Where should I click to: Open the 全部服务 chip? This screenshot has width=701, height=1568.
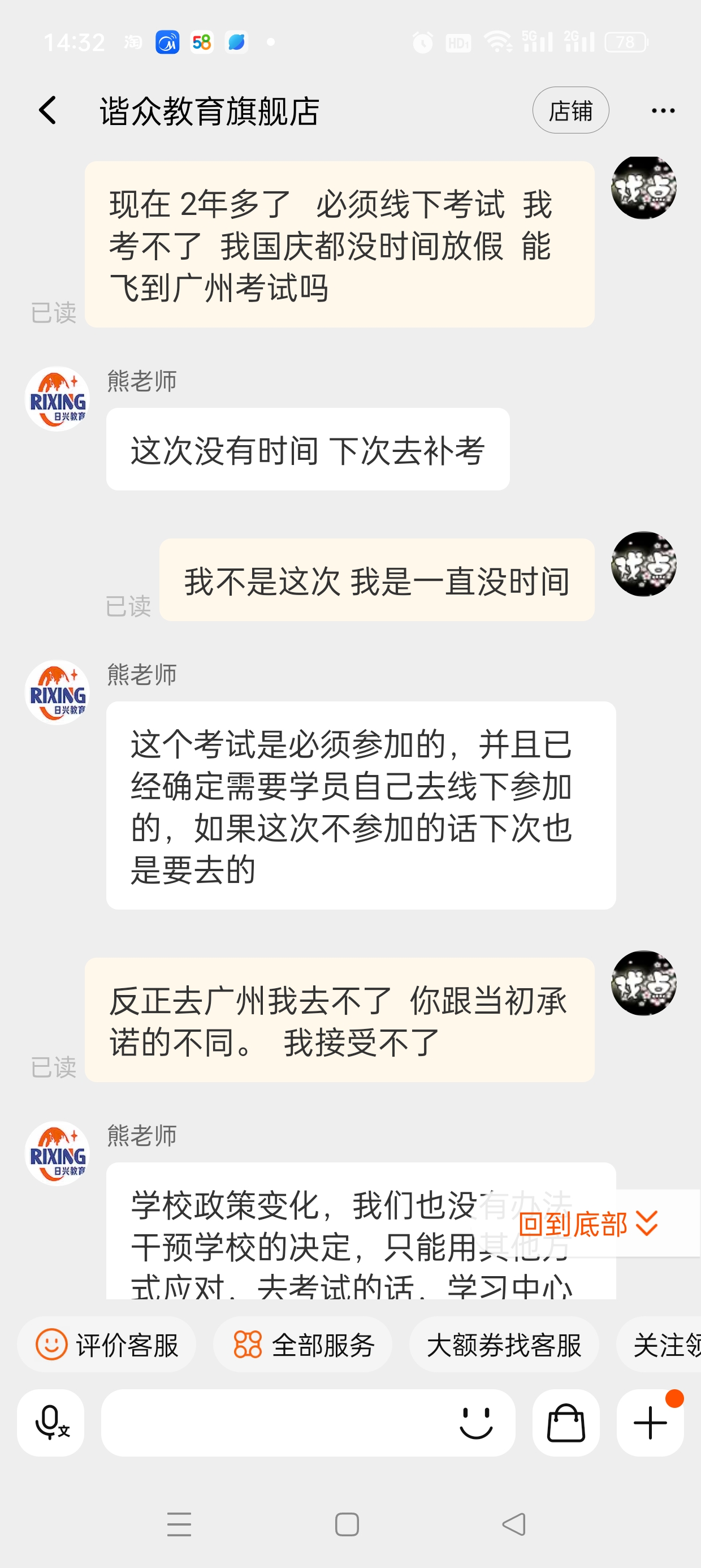pos(302,1345)
